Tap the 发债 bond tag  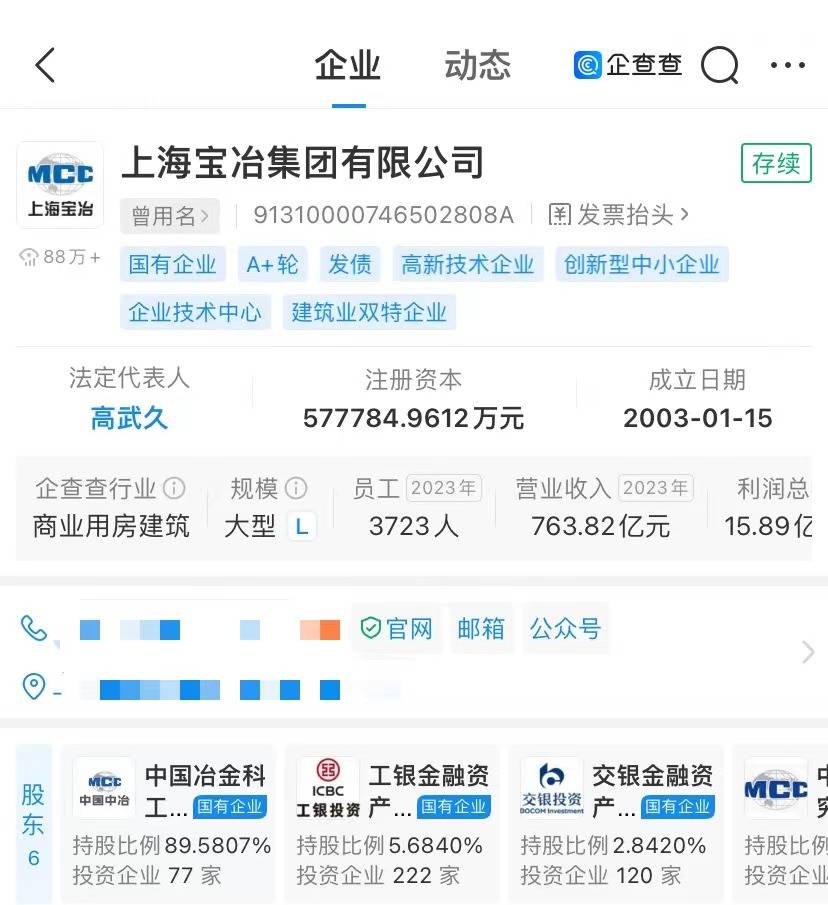point(350,264)
